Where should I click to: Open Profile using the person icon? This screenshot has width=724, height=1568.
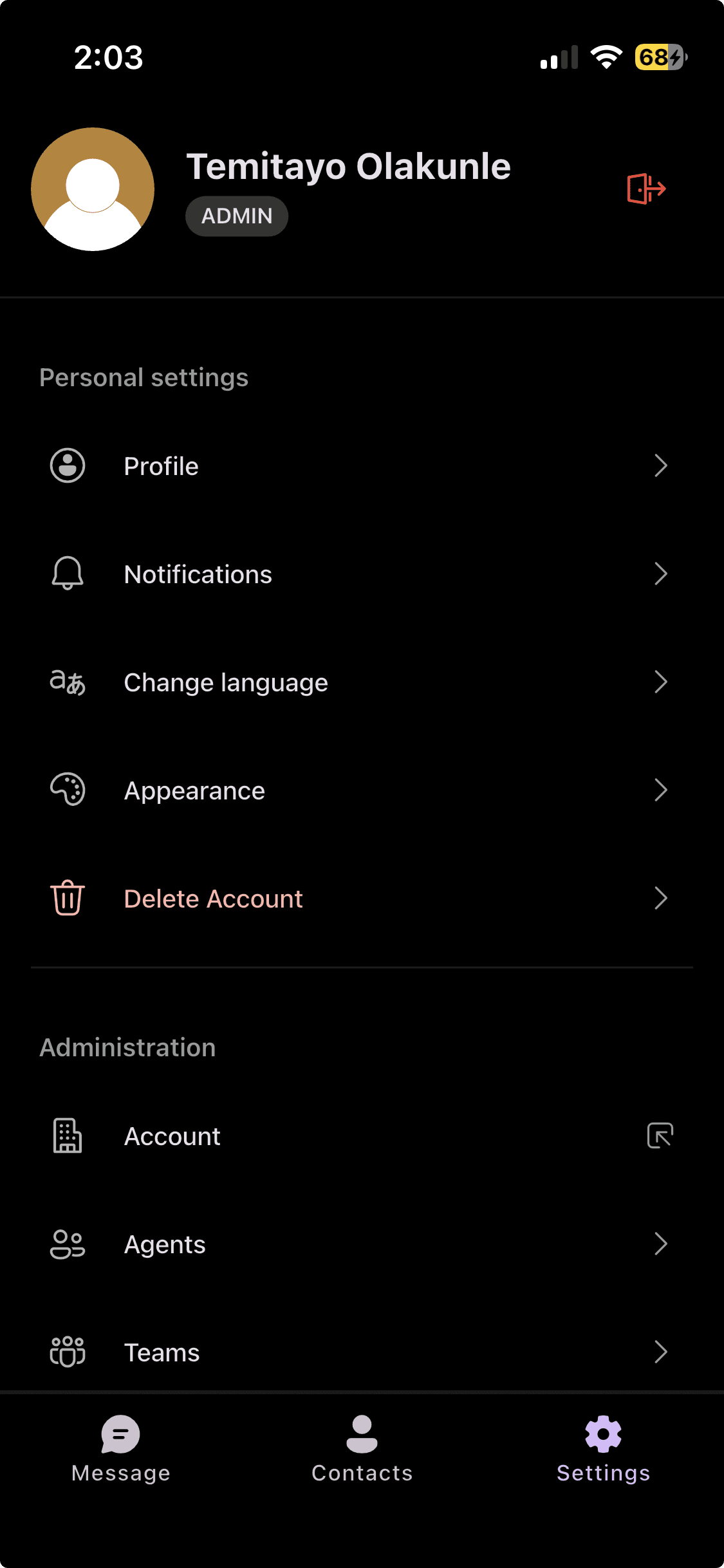point(67,465)
